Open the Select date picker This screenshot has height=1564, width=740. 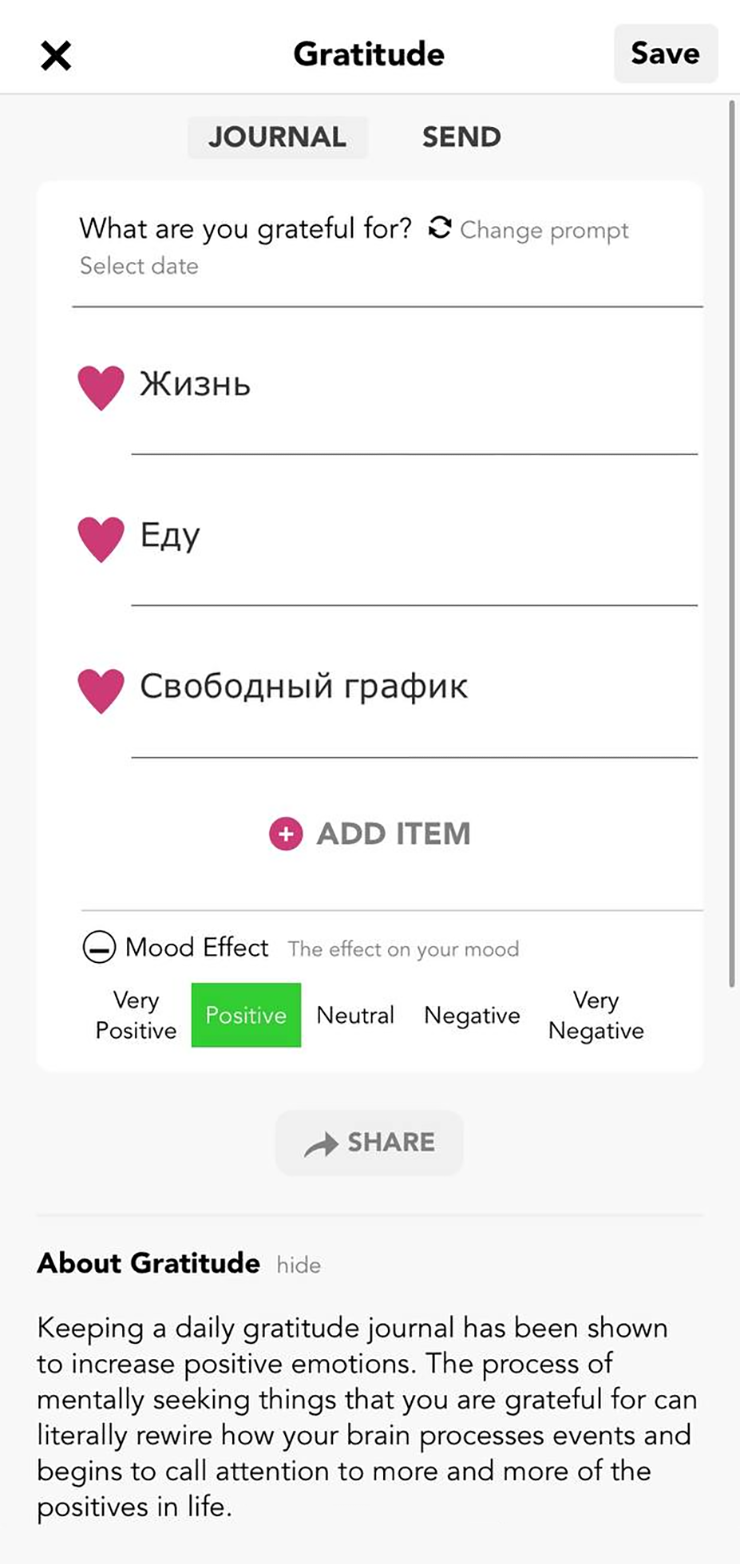(x=139, y=266)
